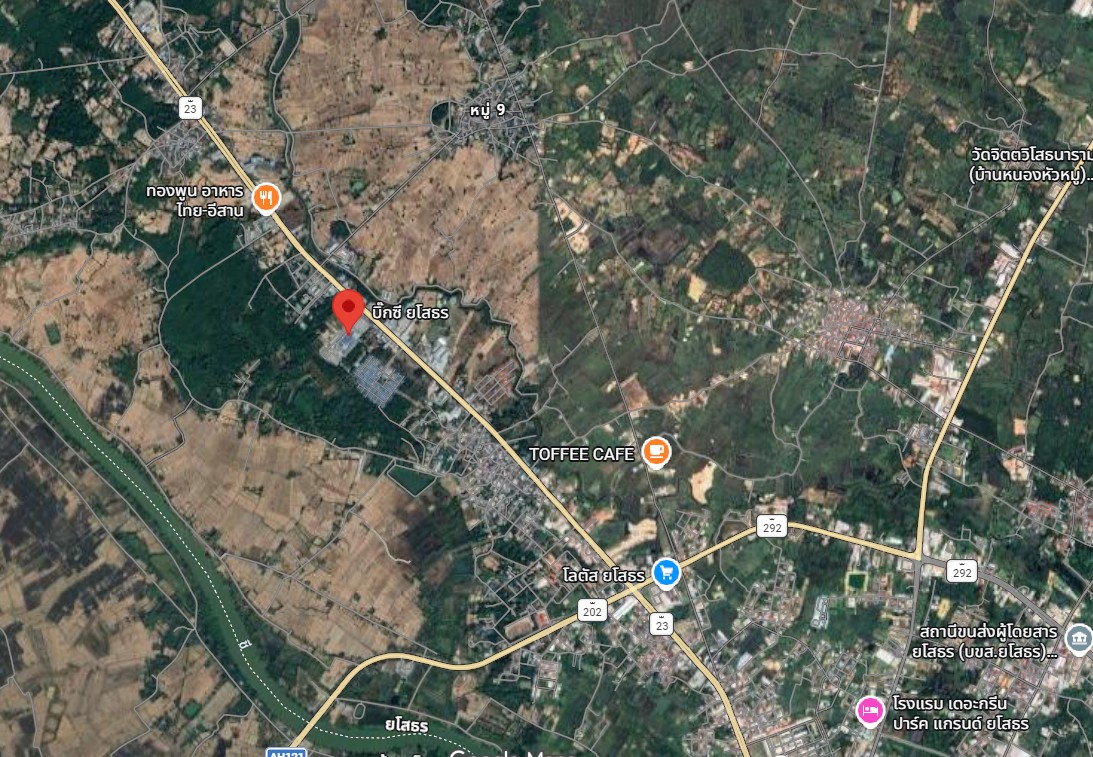Open the Yasothon bus terminal marker

click(x=1078, y=638)
